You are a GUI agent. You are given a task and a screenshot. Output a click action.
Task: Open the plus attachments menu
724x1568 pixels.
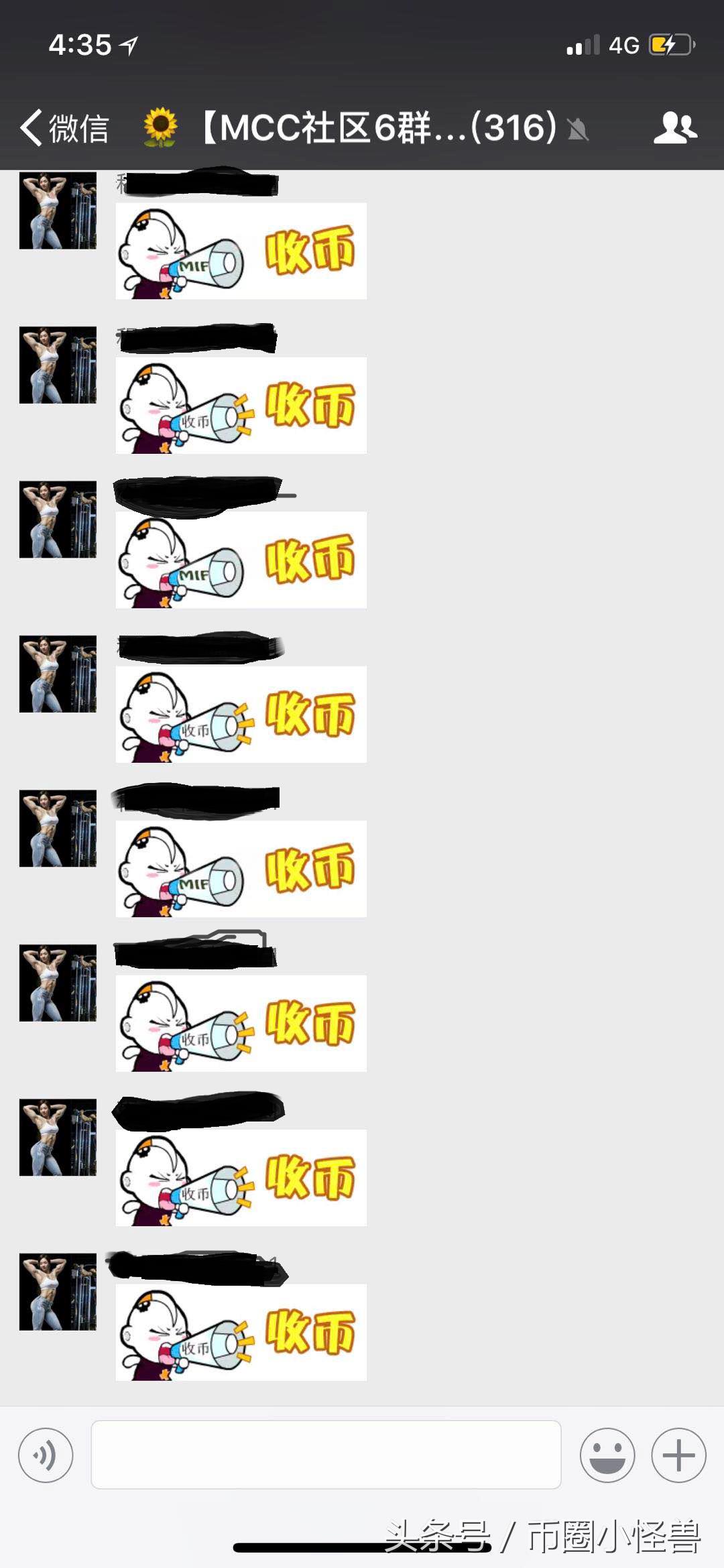(x=678, y=1455)
